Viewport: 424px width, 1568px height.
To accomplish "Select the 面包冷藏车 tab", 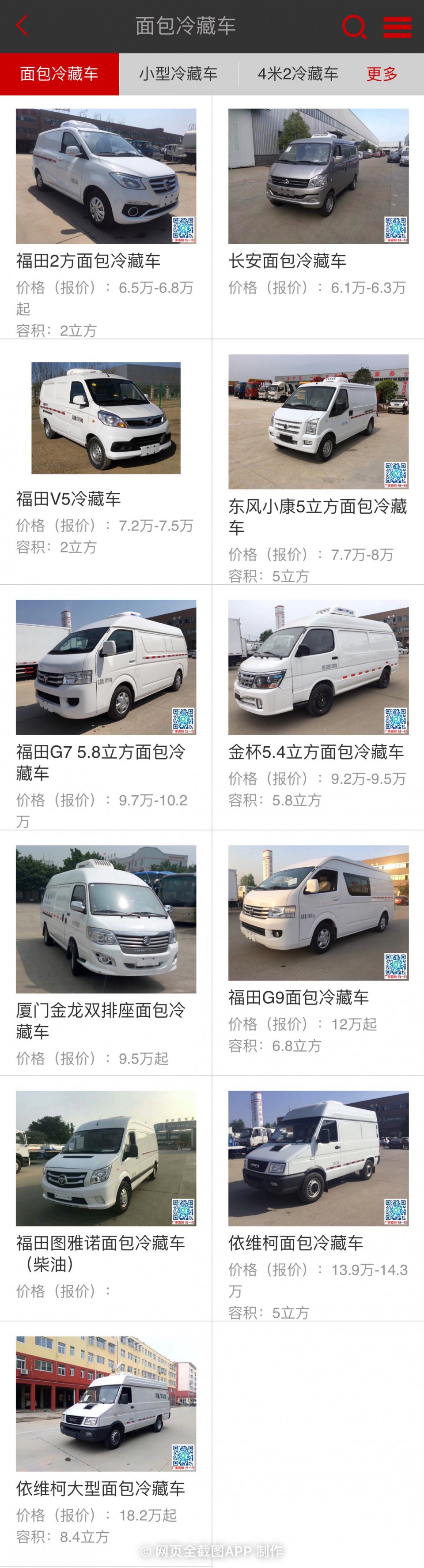I will tap(59, 74).
